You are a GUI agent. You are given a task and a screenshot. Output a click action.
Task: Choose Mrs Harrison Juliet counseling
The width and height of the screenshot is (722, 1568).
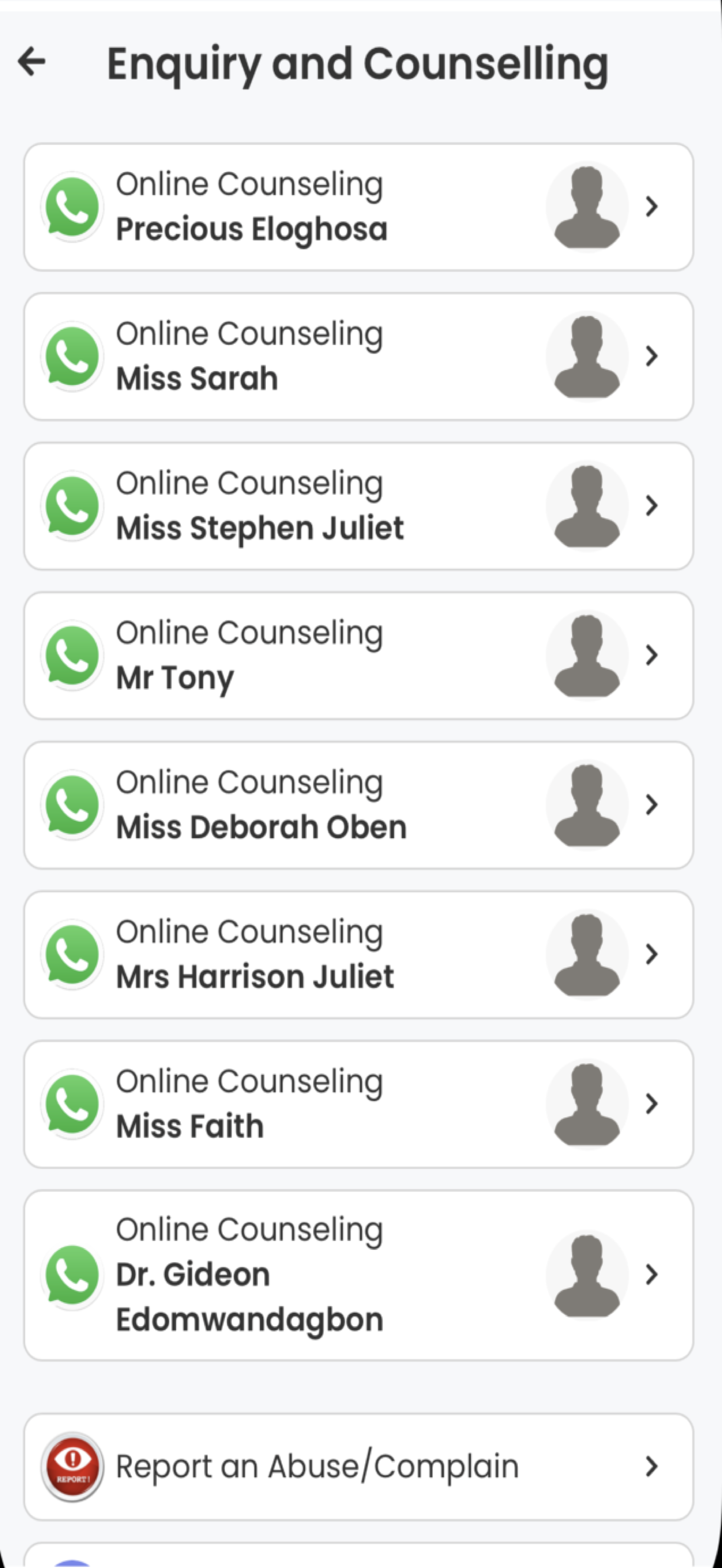358,955
